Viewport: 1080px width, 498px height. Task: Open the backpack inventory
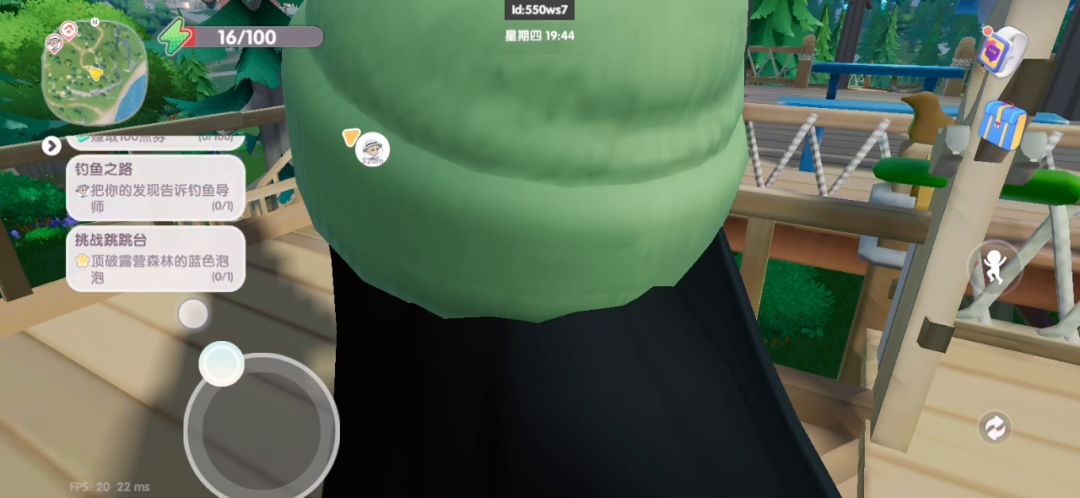(1003, 127)
